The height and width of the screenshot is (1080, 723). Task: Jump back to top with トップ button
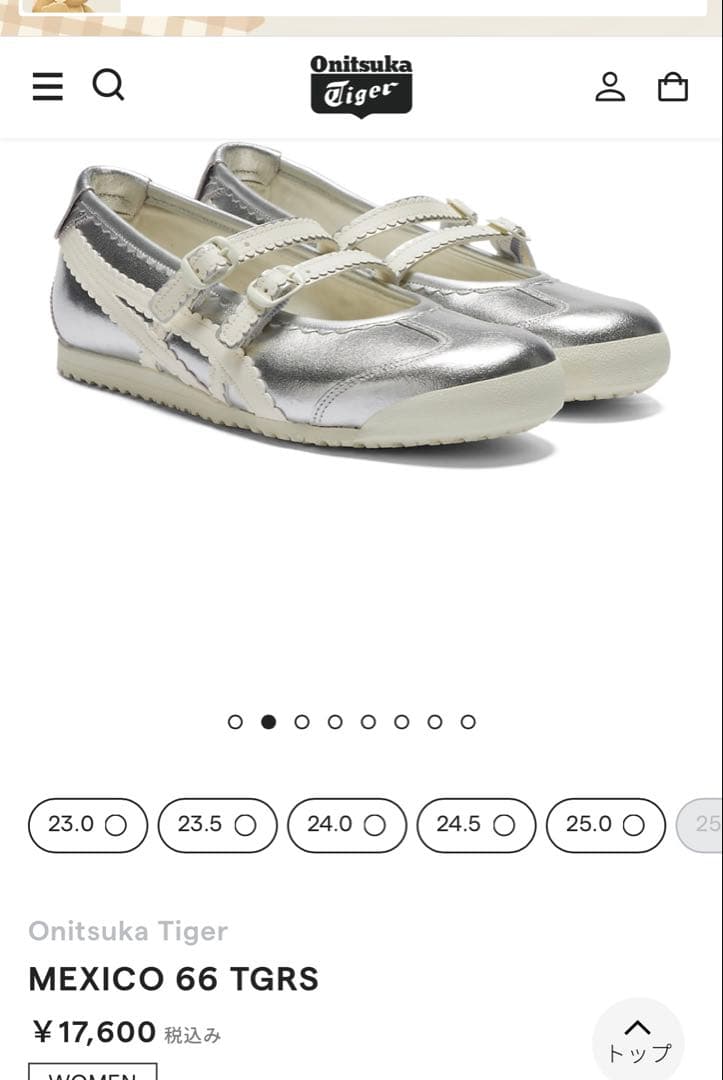click(637, 1040)
